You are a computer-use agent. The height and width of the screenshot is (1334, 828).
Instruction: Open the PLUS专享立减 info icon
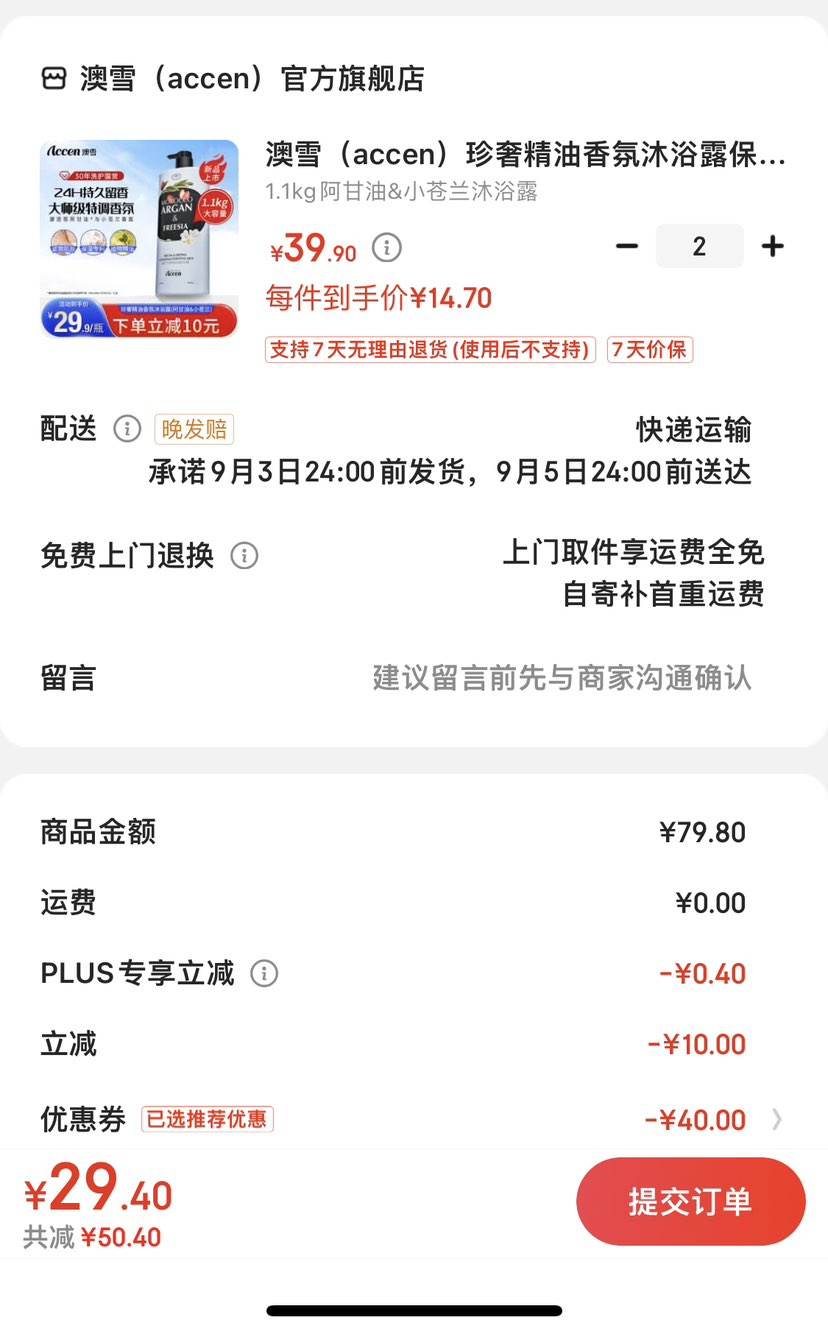[264, 973]
